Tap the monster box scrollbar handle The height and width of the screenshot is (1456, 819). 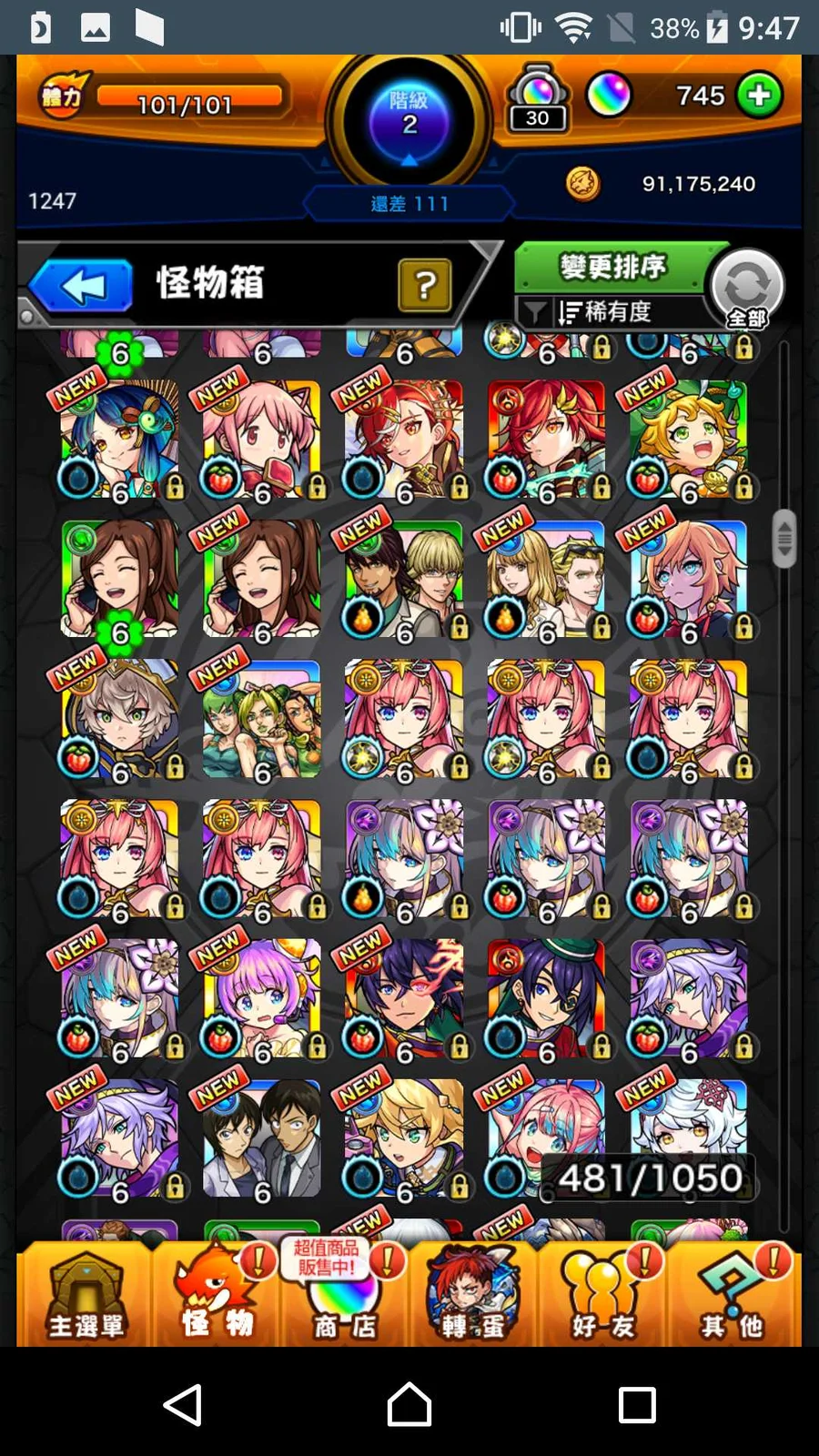784,538
